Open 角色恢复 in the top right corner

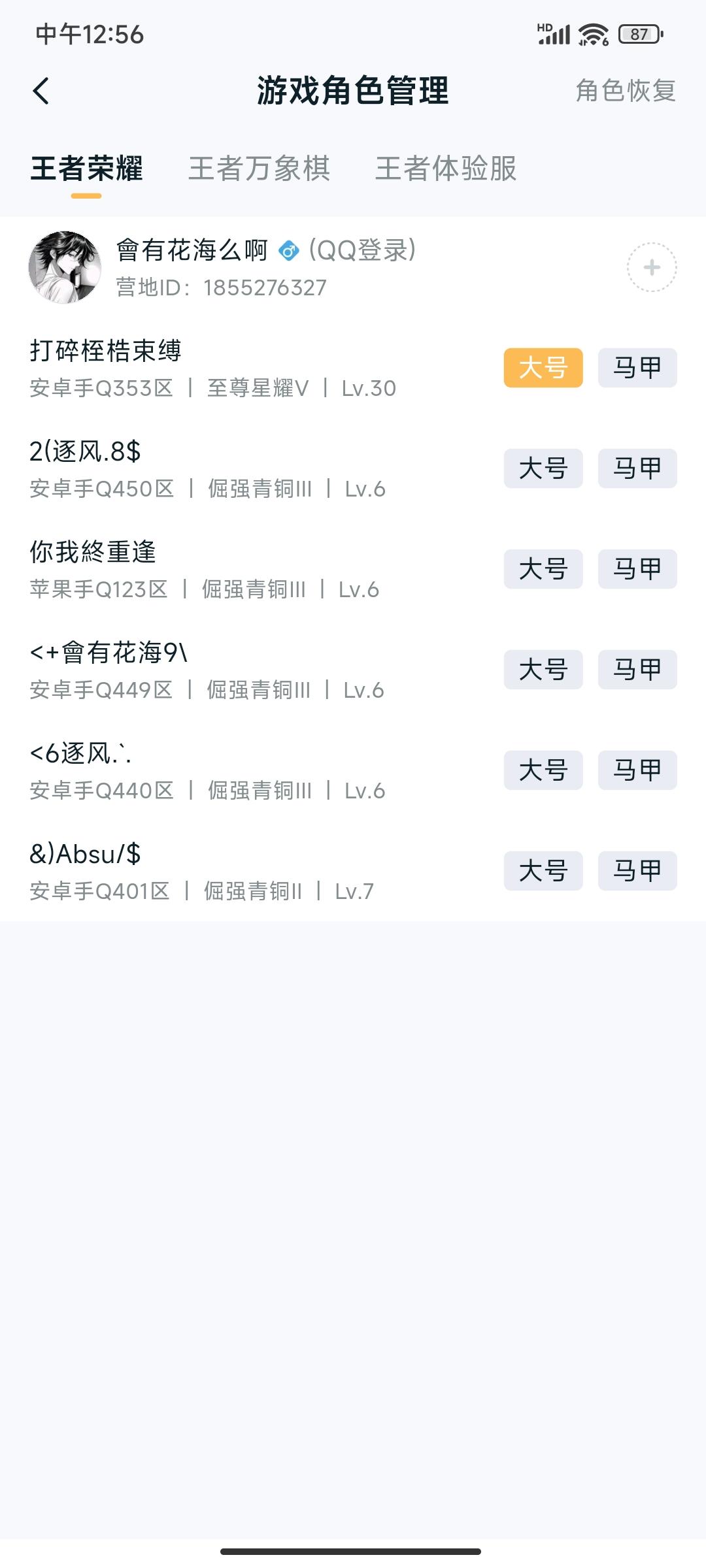pos(626,91)
